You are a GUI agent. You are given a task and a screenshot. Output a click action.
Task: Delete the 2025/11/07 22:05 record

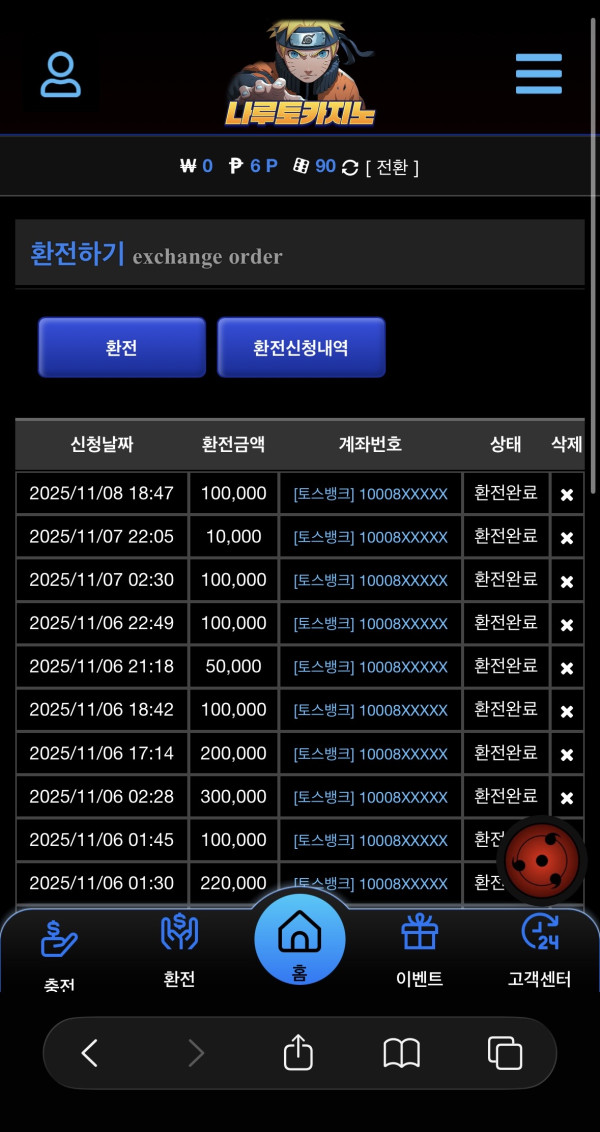(x=567, y=538)
